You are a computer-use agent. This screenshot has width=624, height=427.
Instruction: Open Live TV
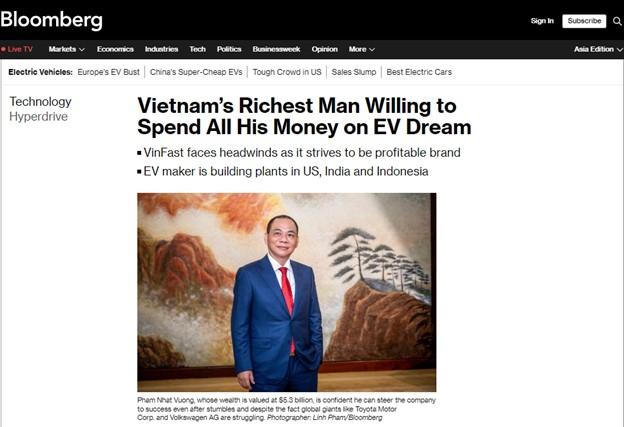pyautogui.click(x=18, y=49)
